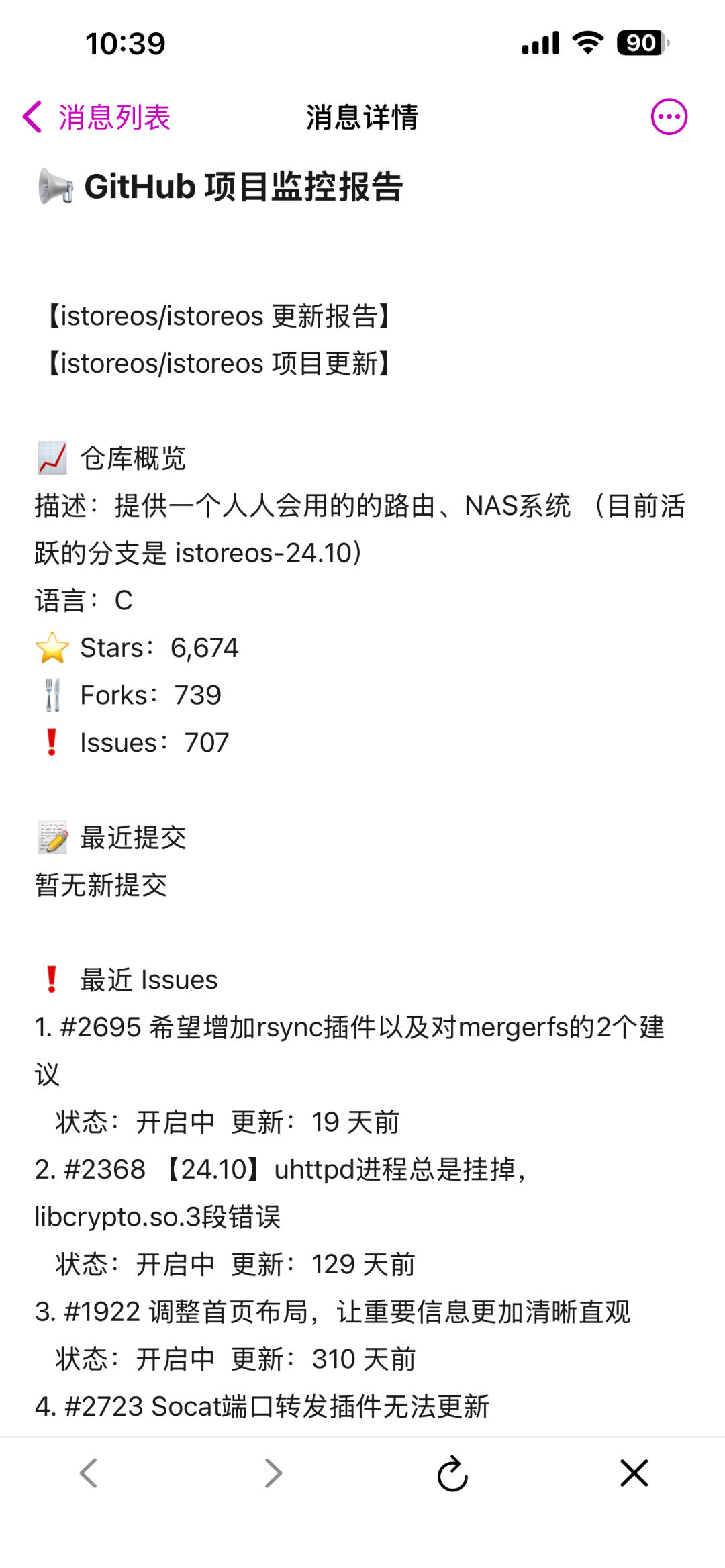Close the web view
This screenshot has width=725, height=1568.
click(x=634, y=1473)
